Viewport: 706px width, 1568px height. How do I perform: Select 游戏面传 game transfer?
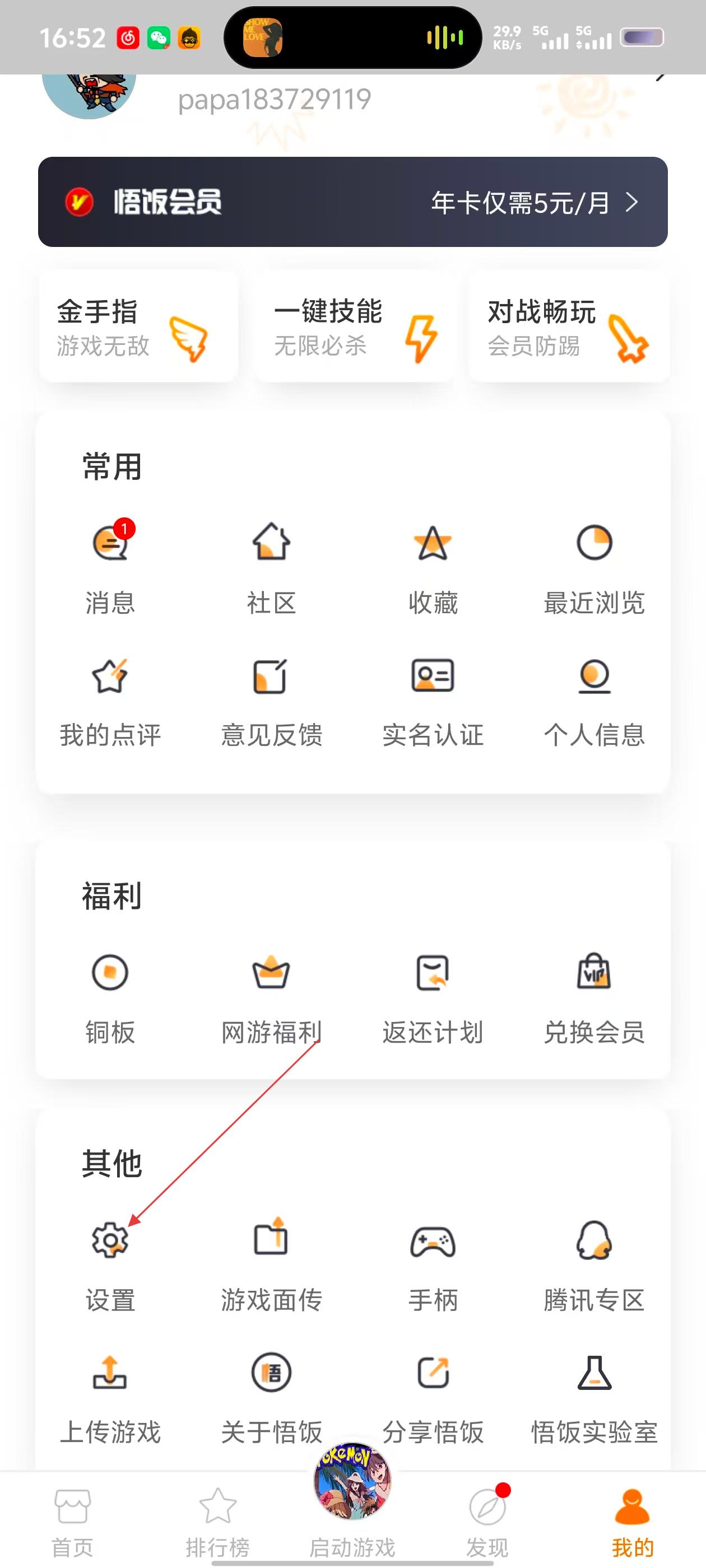[271, 1262]
